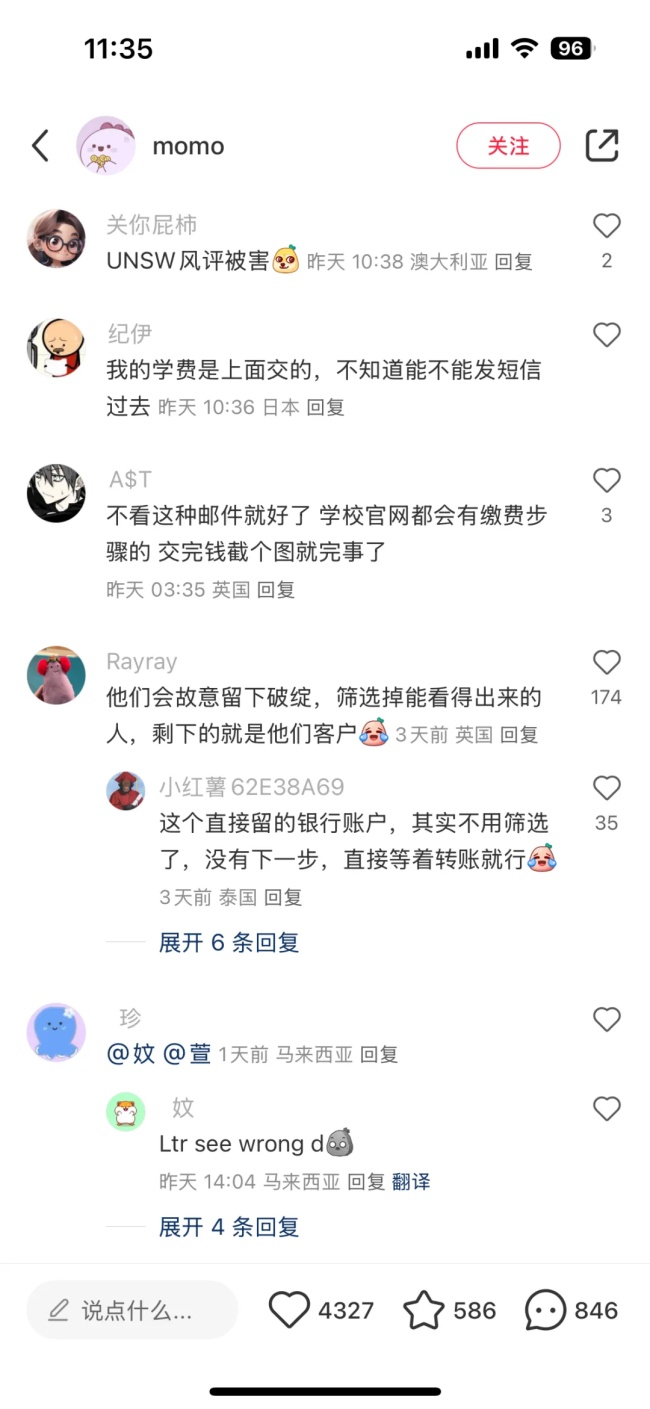Screen dimensions: 650x1409
Task: Like 纪伊's comment about tuition
Action: [x=607, y=334]
